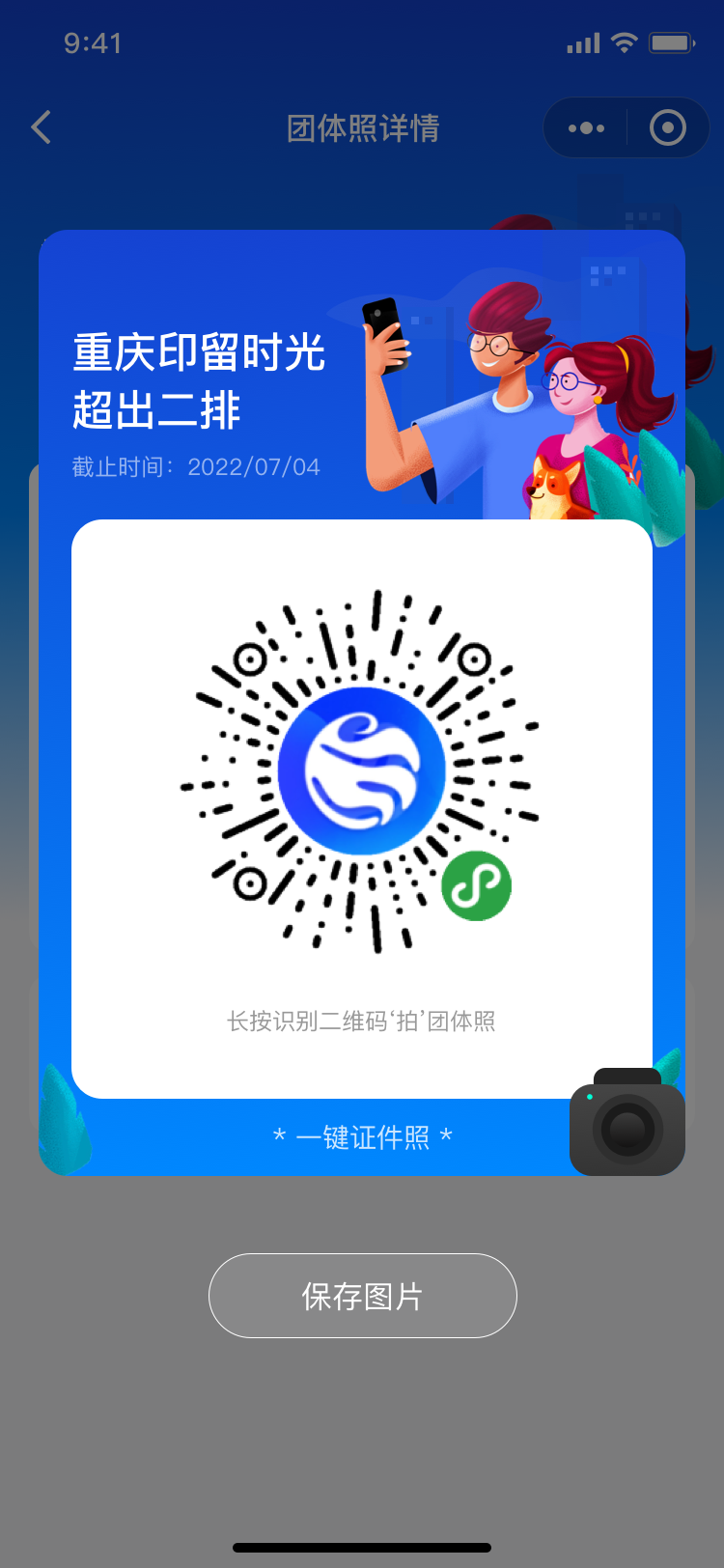Close the mini program via circle icon
The height and width of the screenshot is (1568, 724).
point(668,127)
